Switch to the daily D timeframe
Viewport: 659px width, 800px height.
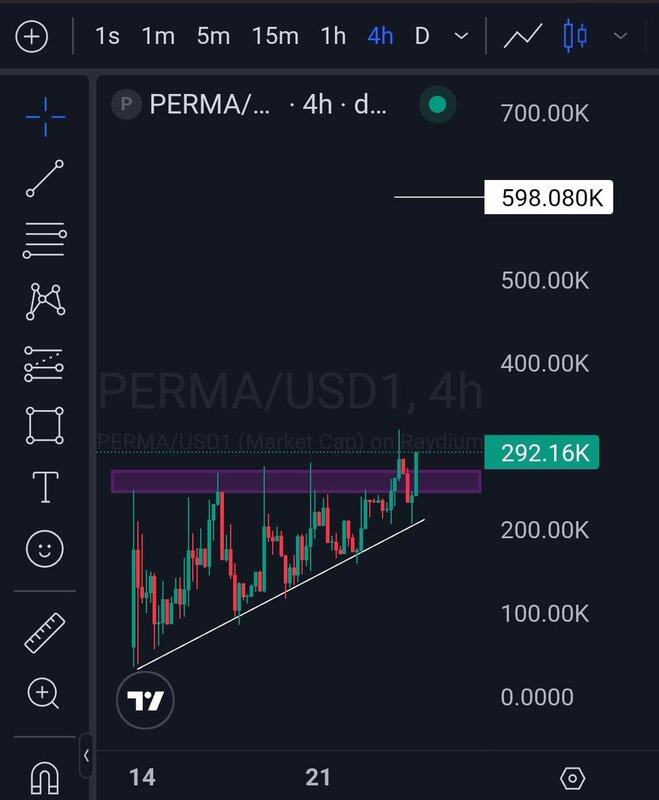[422, 37]
